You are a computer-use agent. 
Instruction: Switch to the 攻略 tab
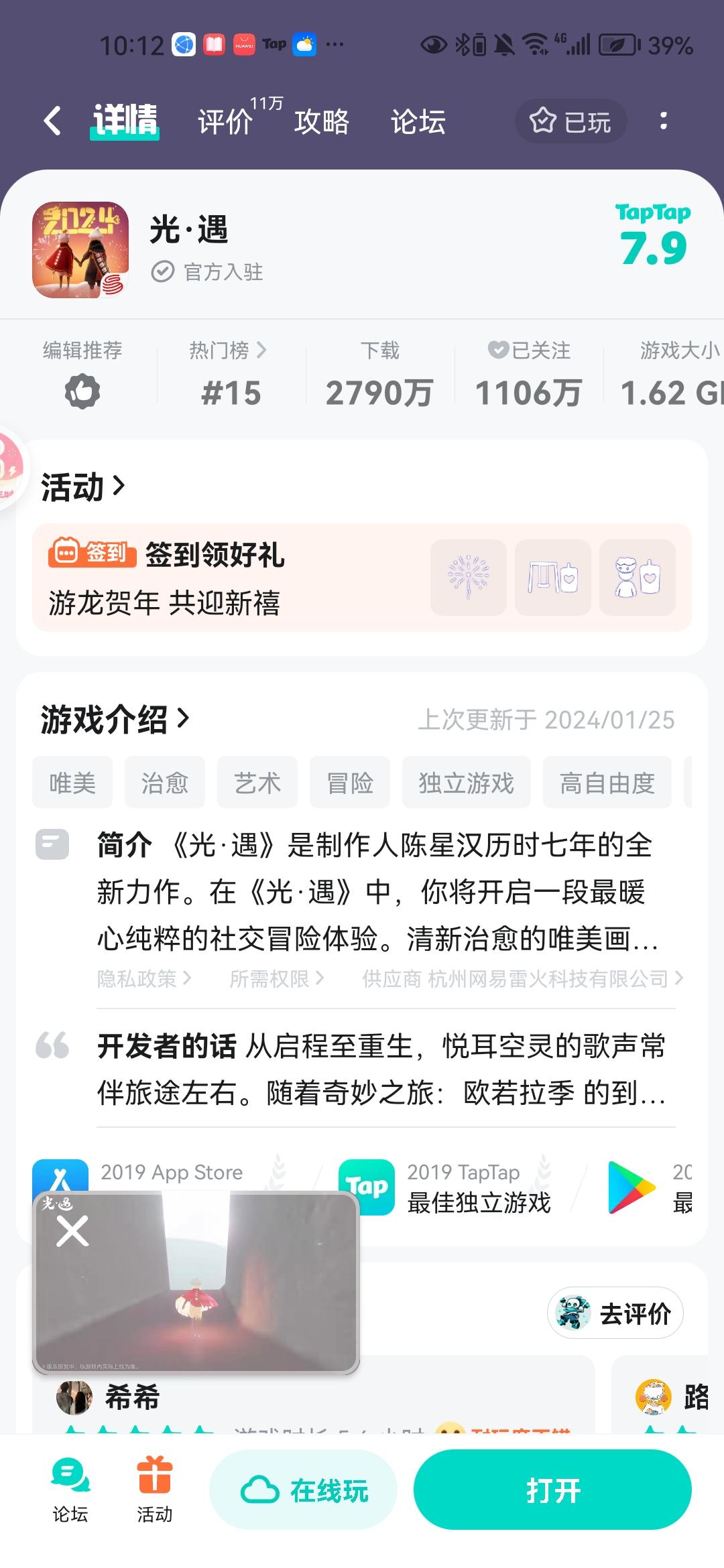click(320, 123)
